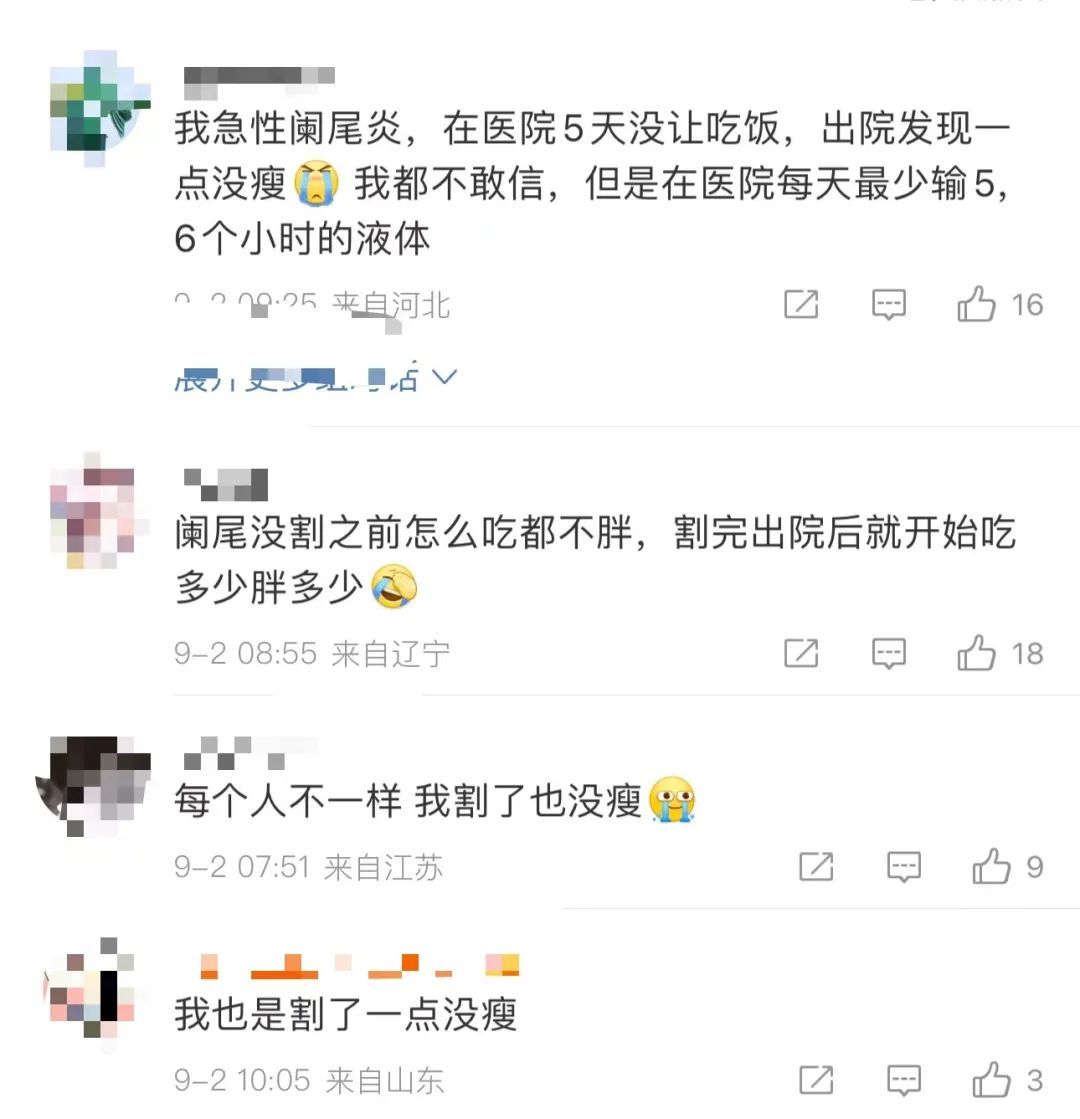Open the comment bubble on the Liaoning comment
This screenshot has width=1080, height=1119.
(x=890, y=652)
